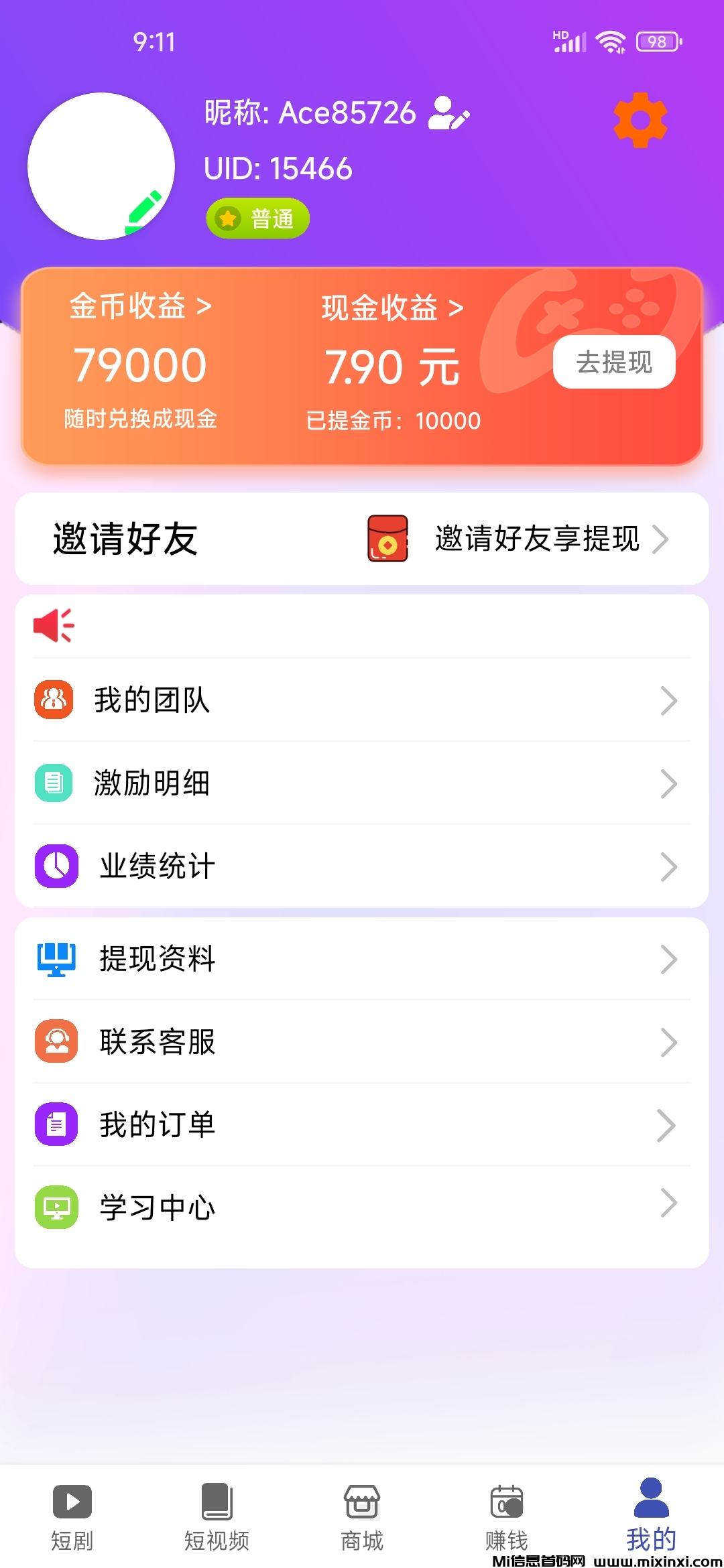Tap the 去提现 withdraw button
The height and width of the screenshot is (1568, 724).
pyautogui.click(x=613, y=362)
